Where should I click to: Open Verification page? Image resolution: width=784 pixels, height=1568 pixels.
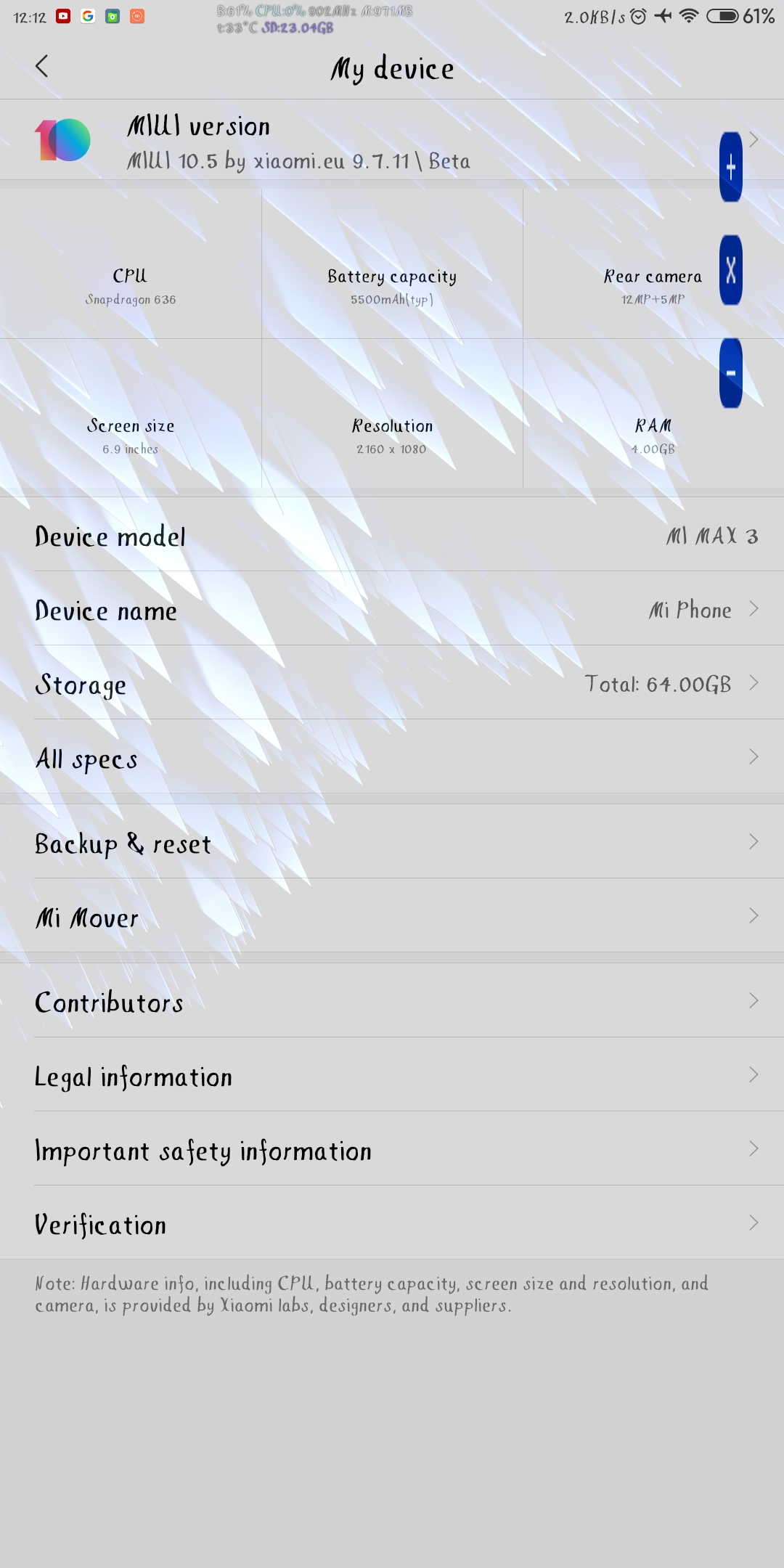tap(392, 1224)
